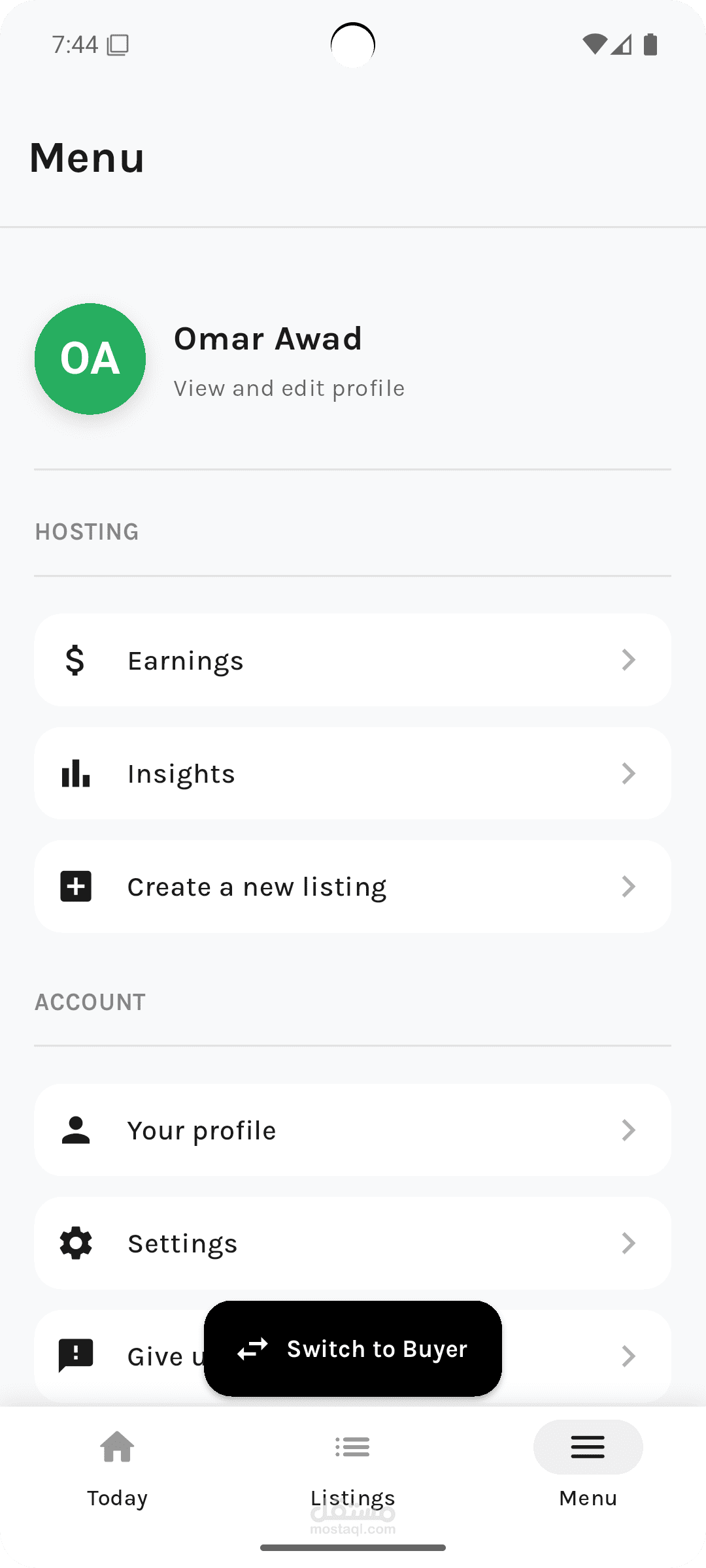Image resolution: width=706 pixels, height=1568 pixels.
Task: Go to the Listings tab
Action: coord(353,1467)
